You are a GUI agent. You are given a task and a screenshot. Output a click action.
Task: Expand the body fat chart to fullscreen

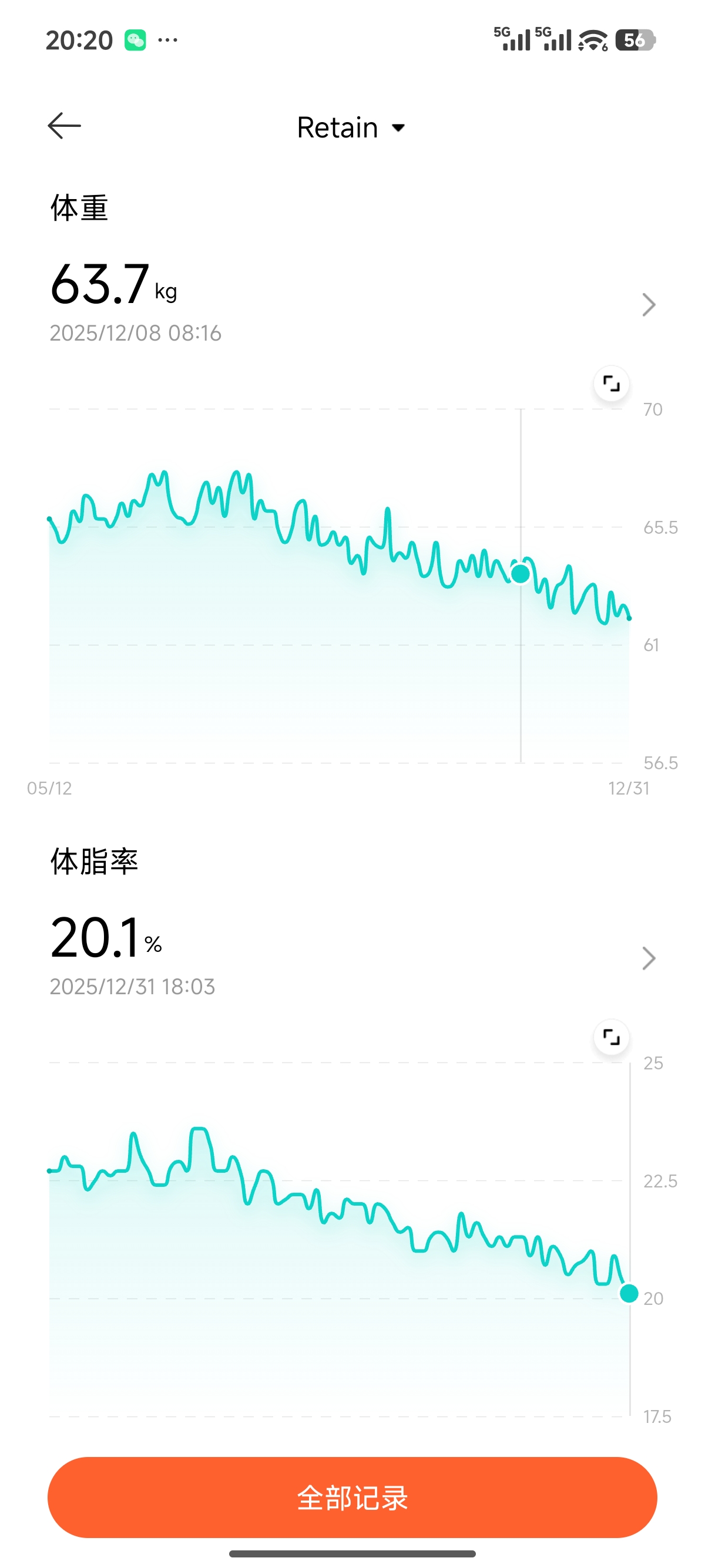(x=610, y=1037)
